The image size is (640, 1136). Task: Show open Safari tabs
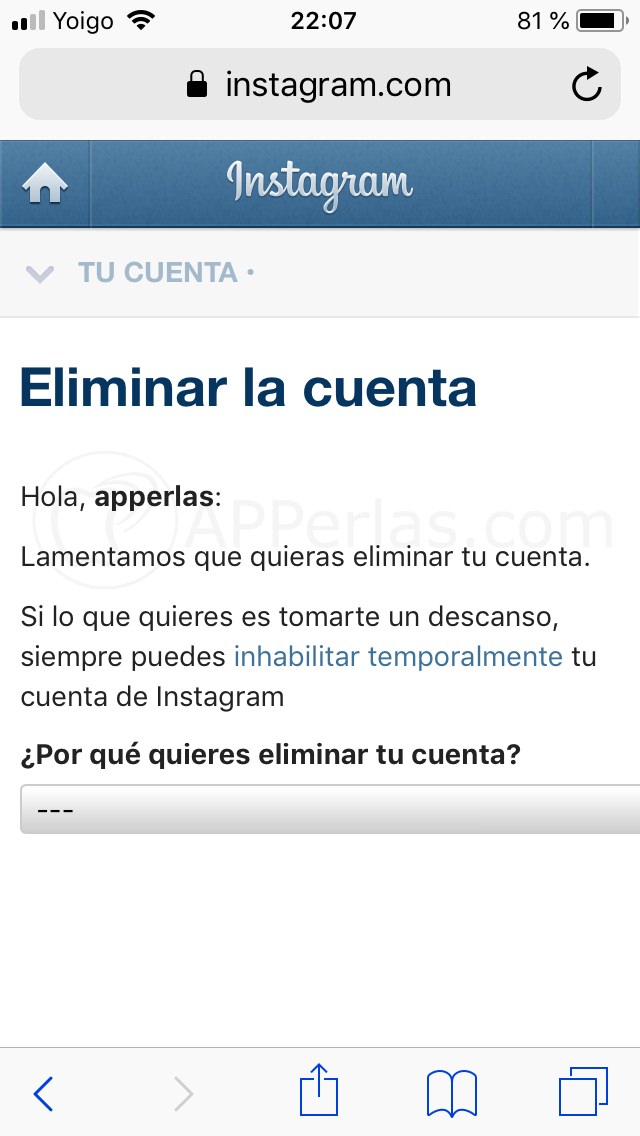[583, 1091]
